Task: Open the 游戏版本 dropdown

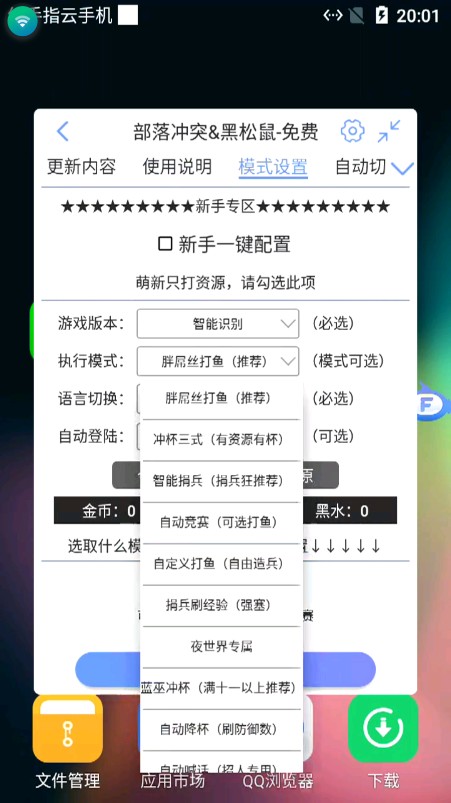Action: pyautogui.click(x=218, y=324)
